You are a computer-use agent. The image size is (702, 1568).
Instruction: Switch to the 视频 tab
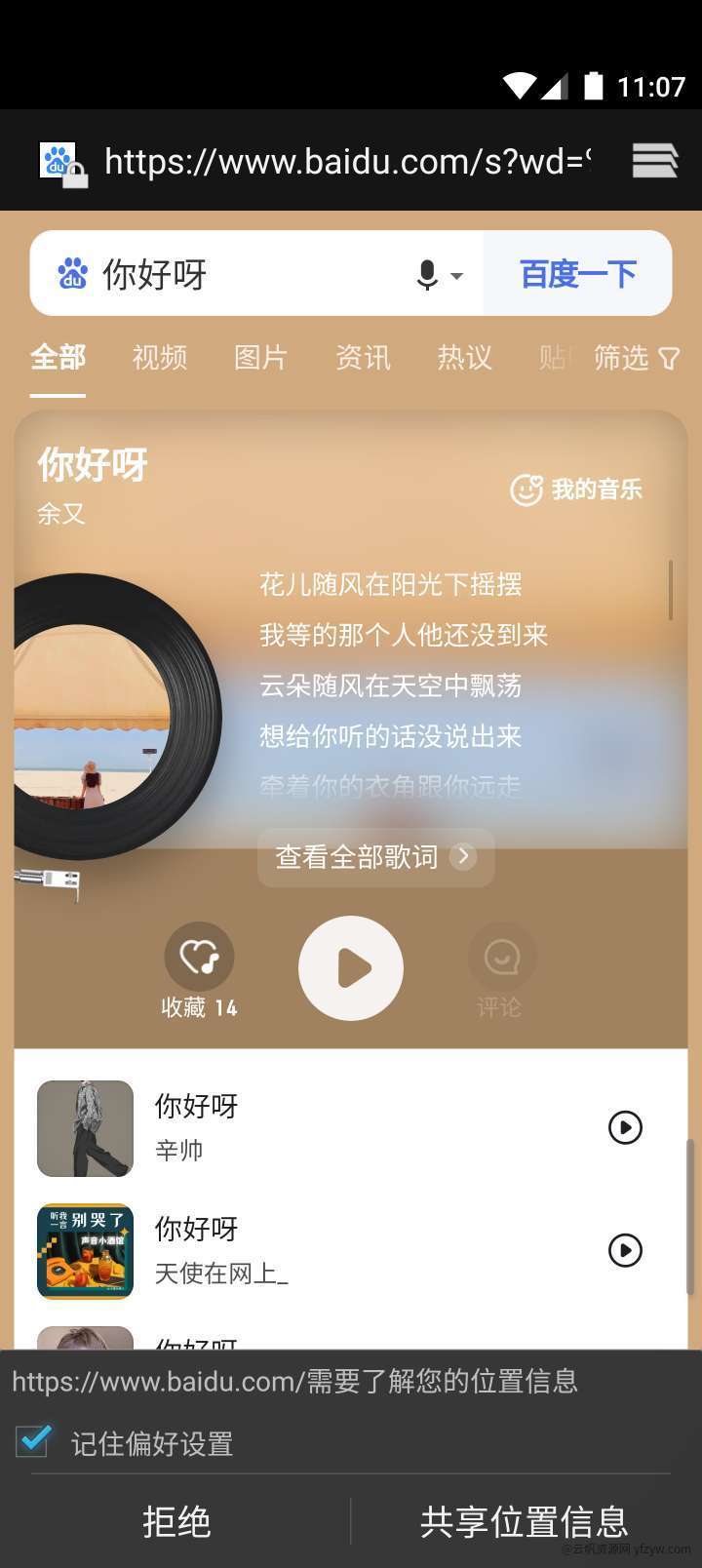point(160,358)
